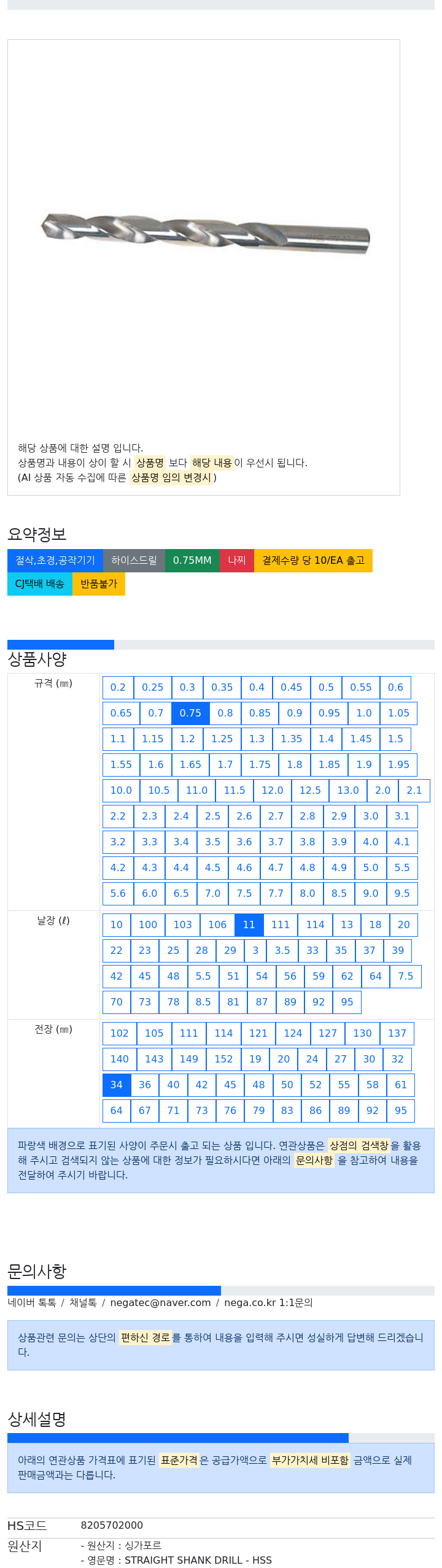Choose the 10.0 diameter button
442x1568 pixels.
click(x=121, y=790)
